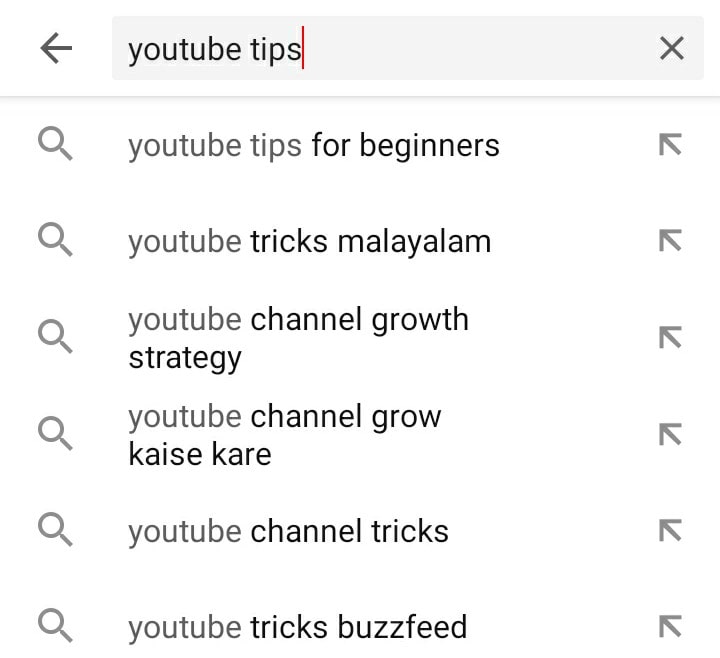Clear the search text with X
The height and width of the screenshot is (658, 720).
(x=672, y=48)
